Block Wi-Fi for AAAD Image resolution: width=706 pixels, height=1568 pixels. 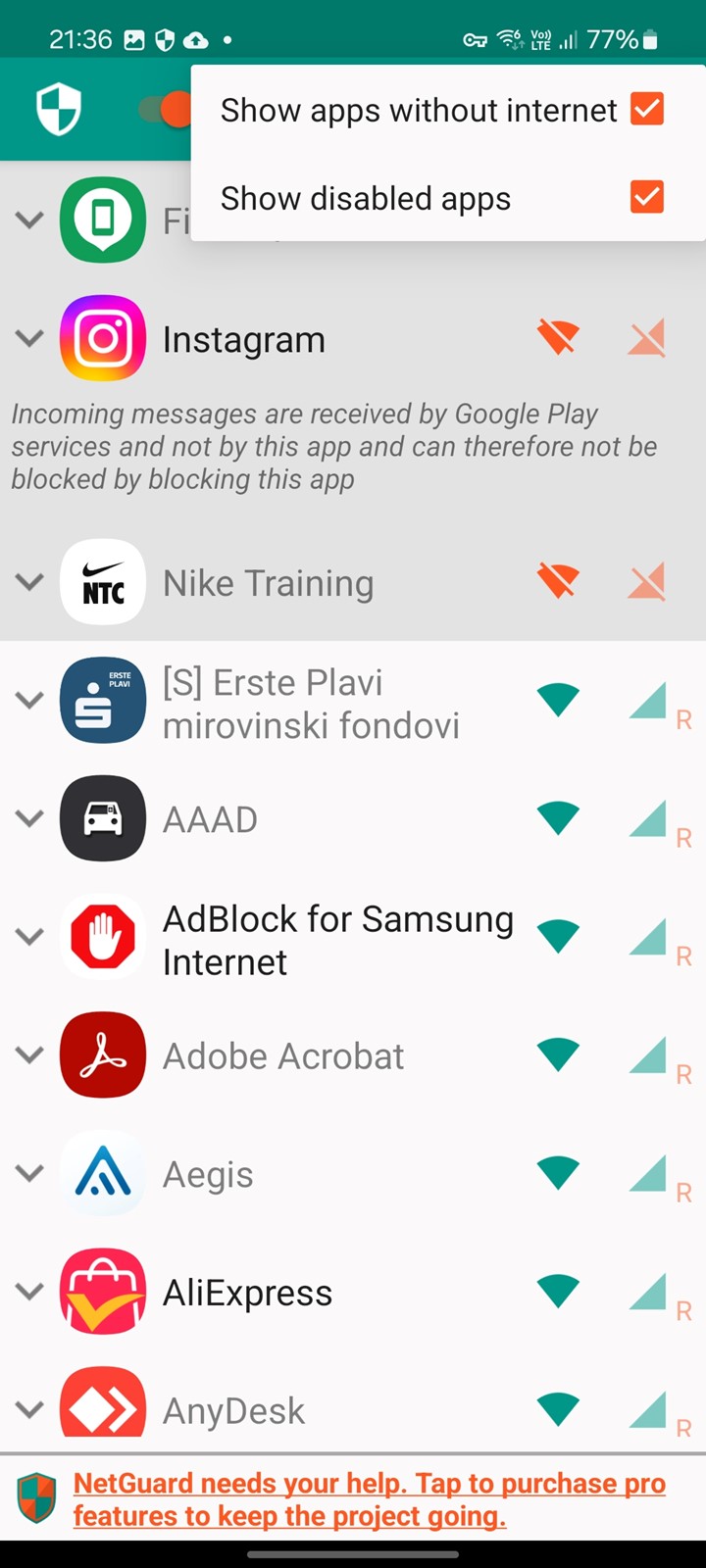[x=558, y=817]
